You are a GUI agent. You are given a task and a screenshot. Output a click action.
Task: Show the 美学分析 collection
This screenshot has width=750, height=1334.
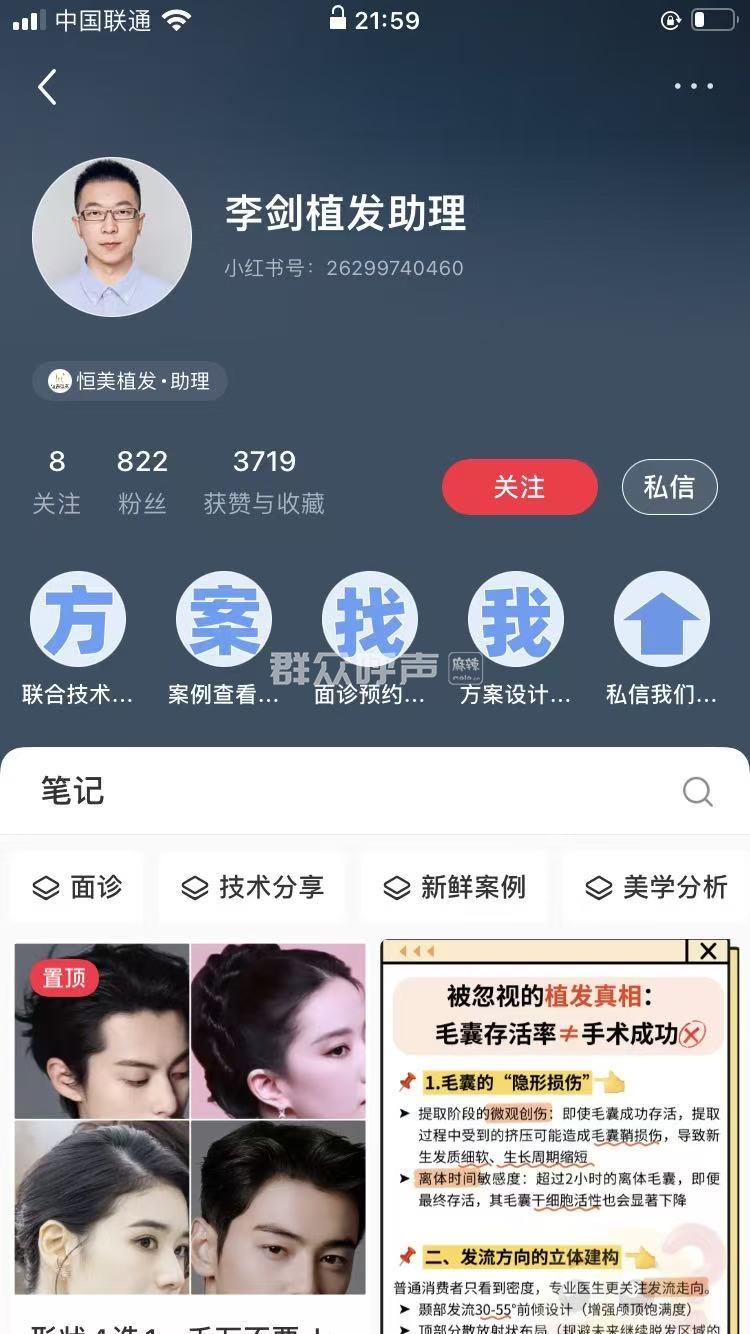point(656,887)
